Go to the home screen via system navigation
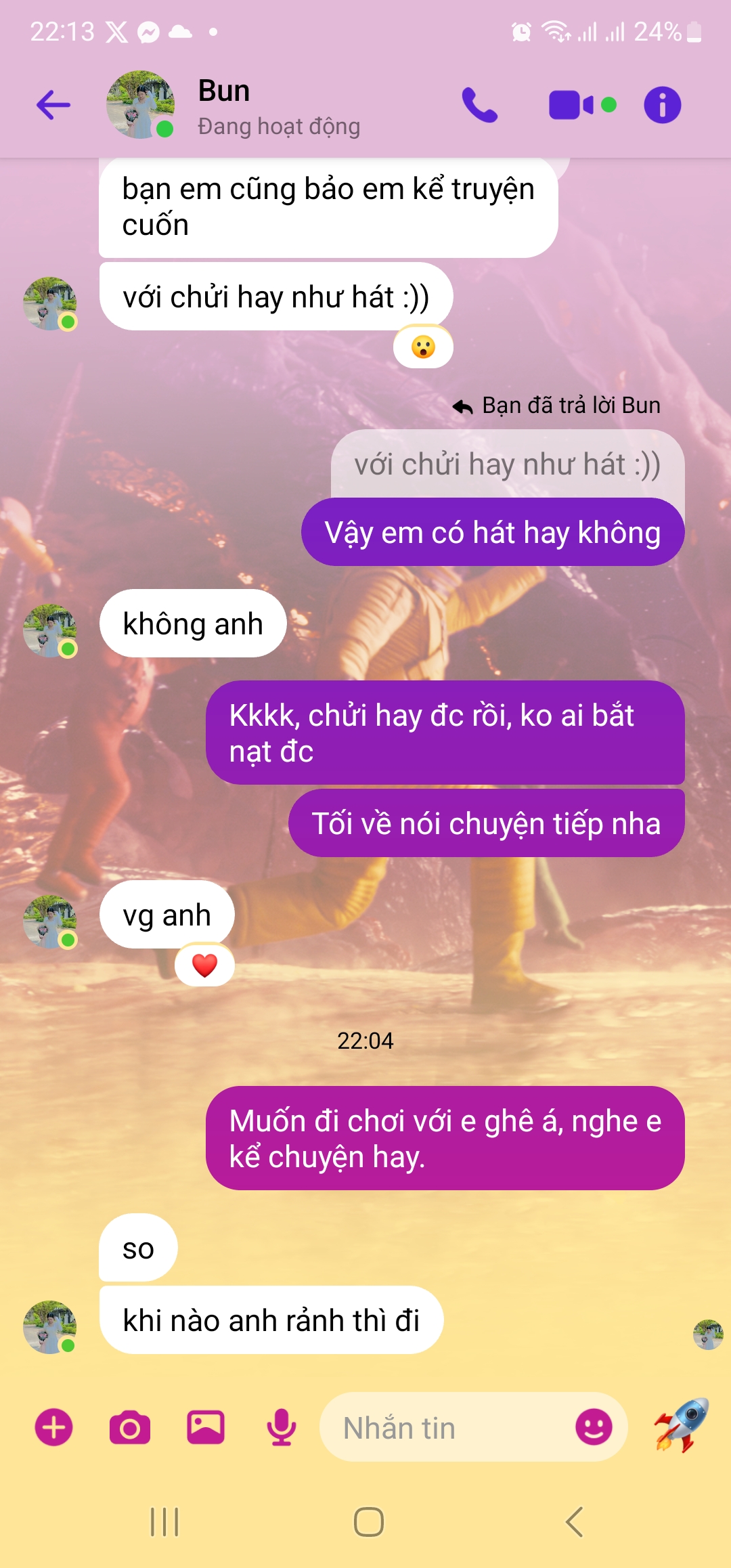 coord(368,1522)
